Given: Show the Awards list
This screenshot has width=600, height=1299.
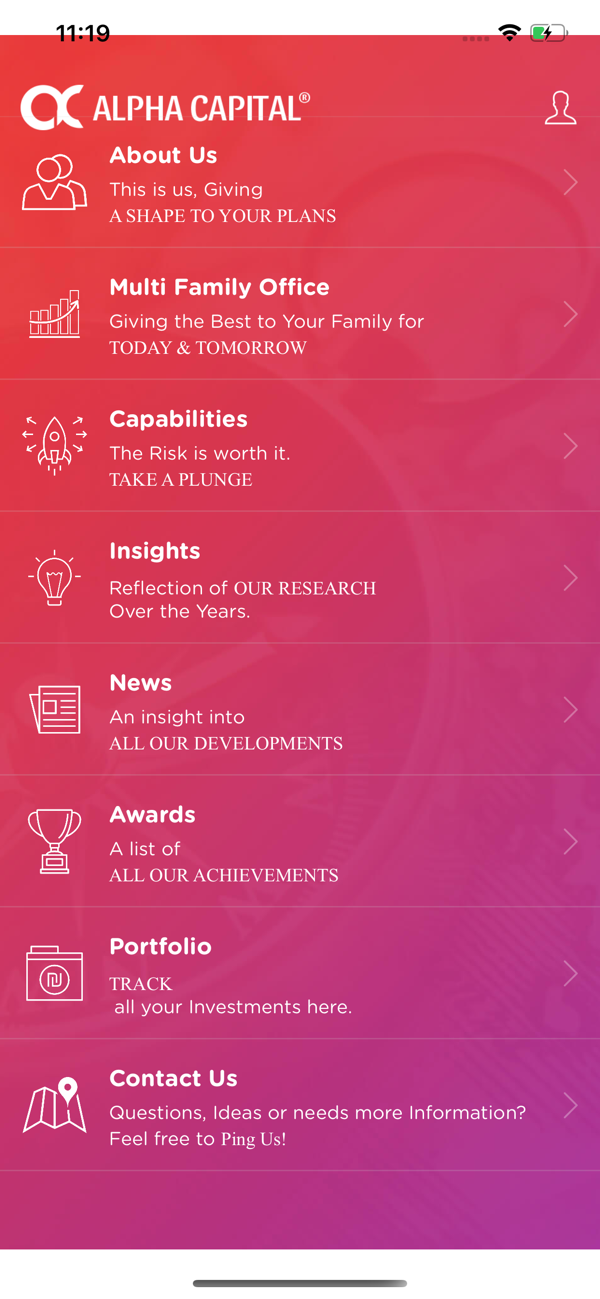Looking at the screenshot, I should [x=300, y=843].
